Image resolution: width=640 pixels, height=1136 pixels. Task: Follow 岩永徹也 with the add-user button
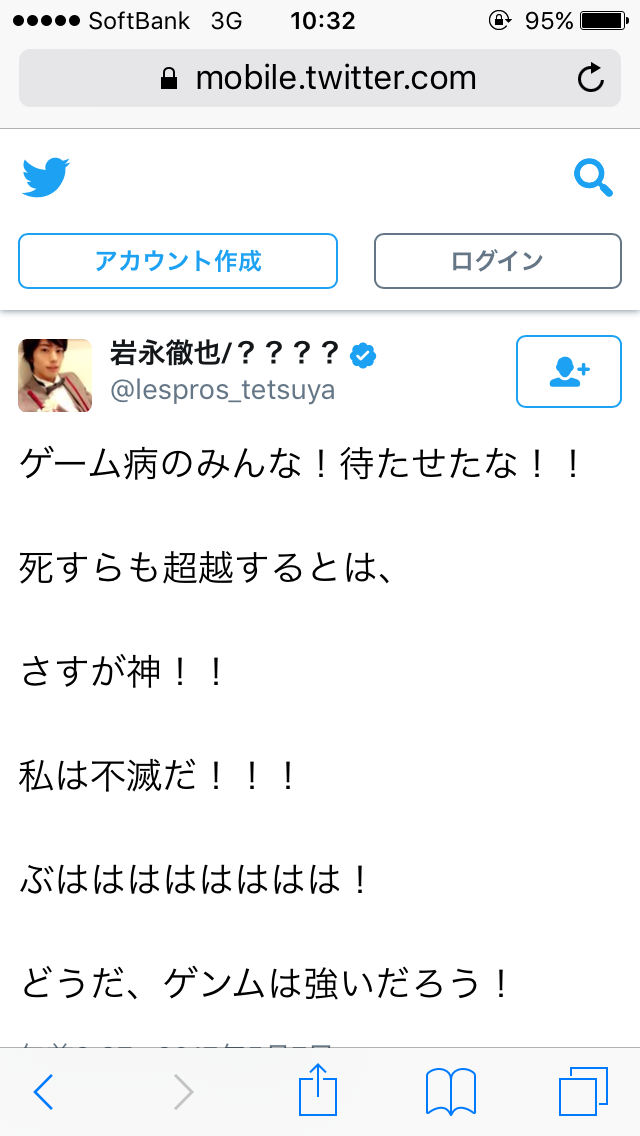tap(568, 372)
